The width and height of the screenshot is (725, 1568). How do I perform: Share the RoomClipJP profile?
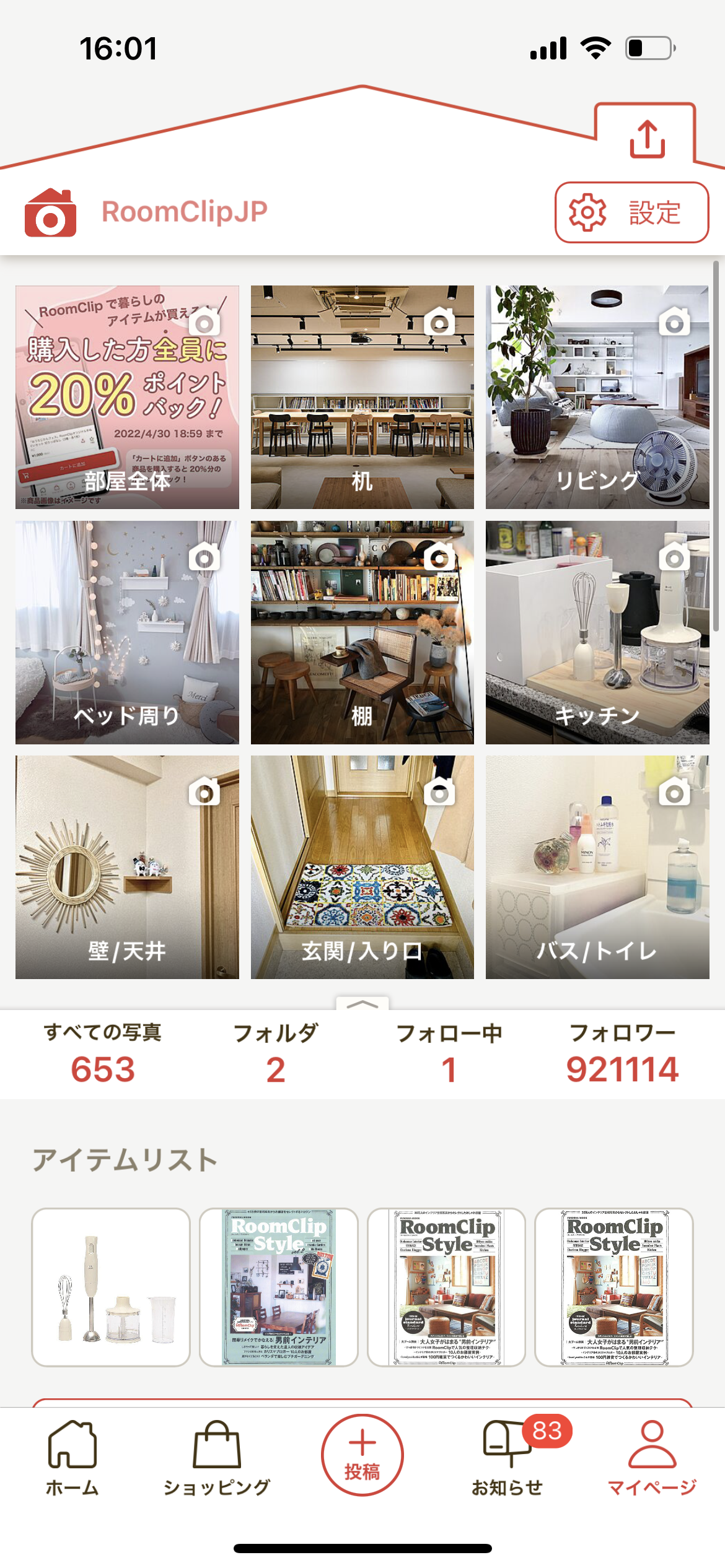647,139
